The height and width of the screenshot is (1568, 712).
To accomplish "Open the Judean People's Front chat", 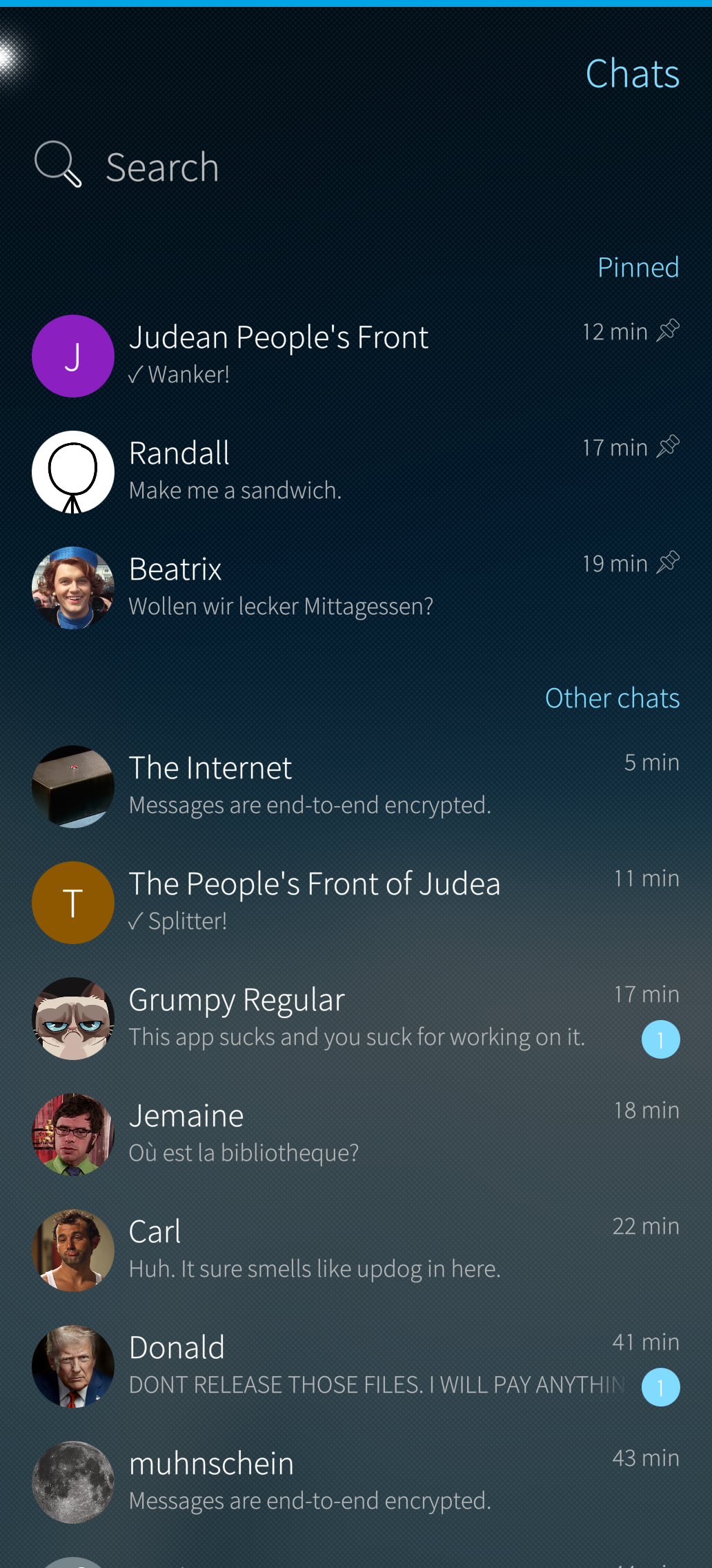I will pos(356,356).
